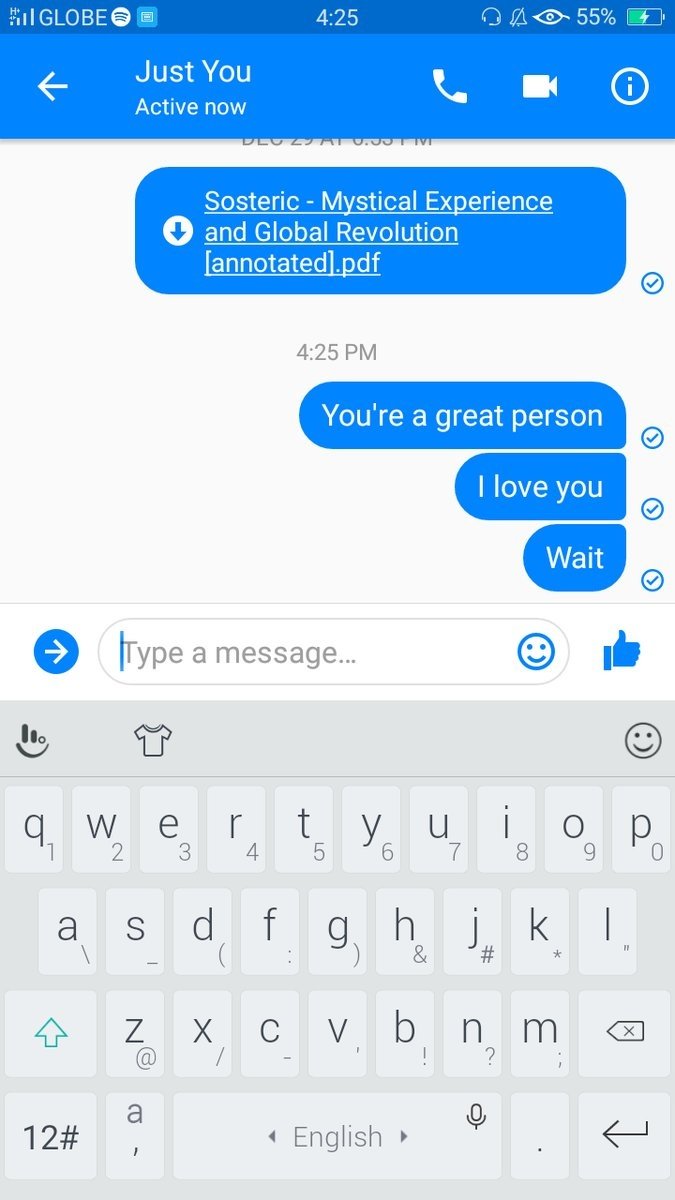Go back to the chat list
This screenshot has height=1200, width=675.
coord(53,87)
